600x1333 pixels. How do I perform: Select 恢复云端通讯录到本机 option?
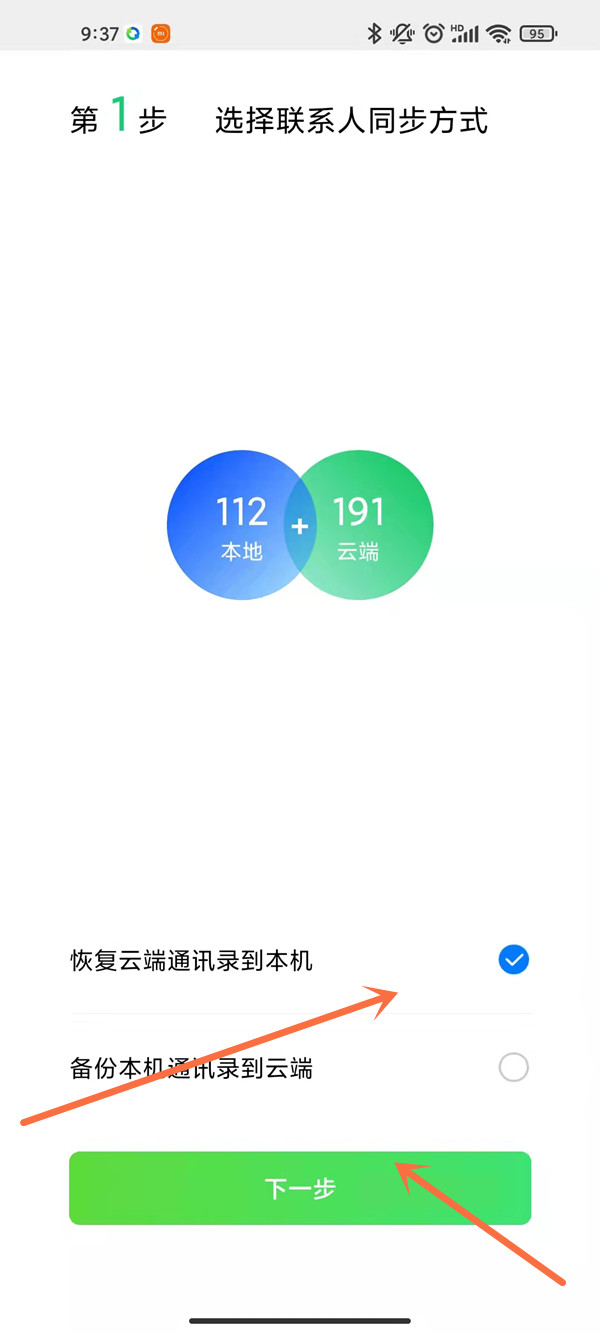tap(513, 961)
